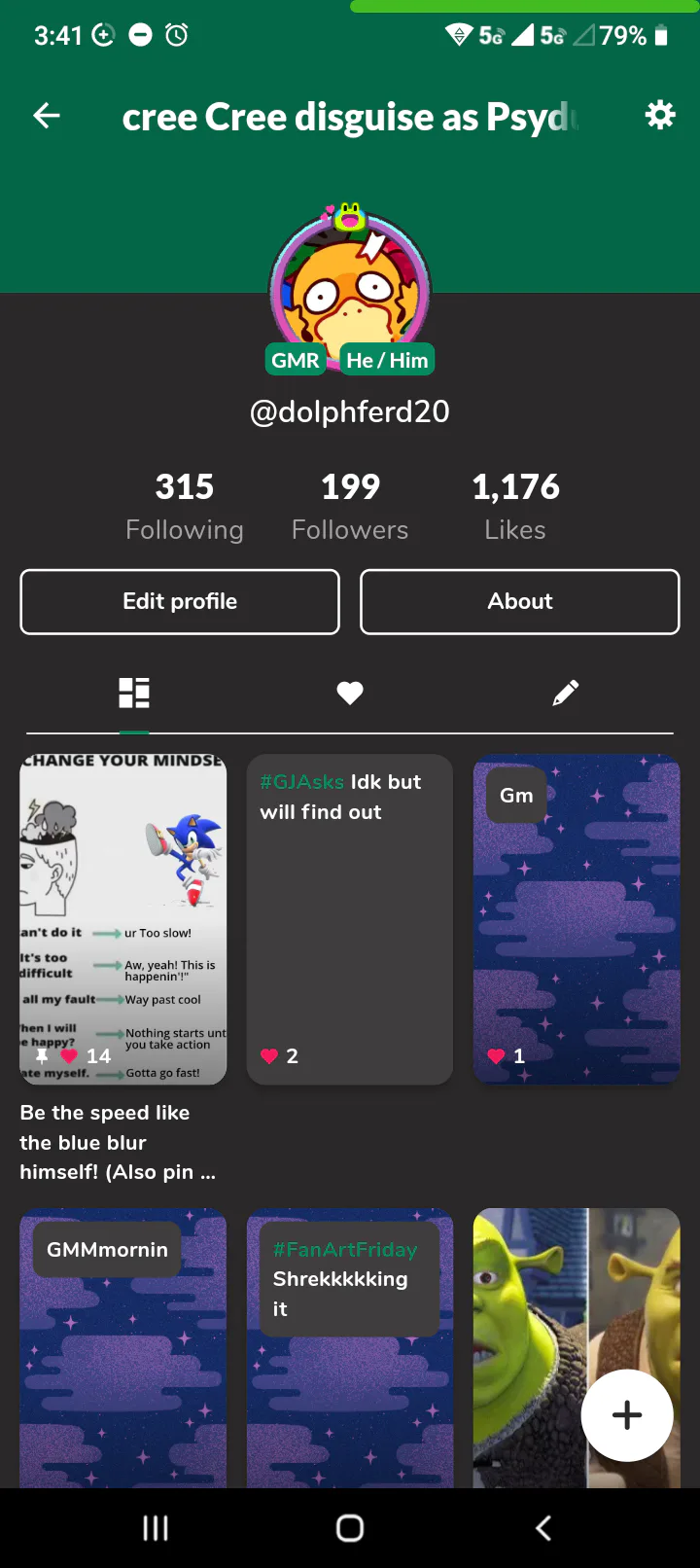Screen dimensions: 700x1568
Task: Create a new post with plus button
Action: pyautogui.click(x=627, y=1415)
